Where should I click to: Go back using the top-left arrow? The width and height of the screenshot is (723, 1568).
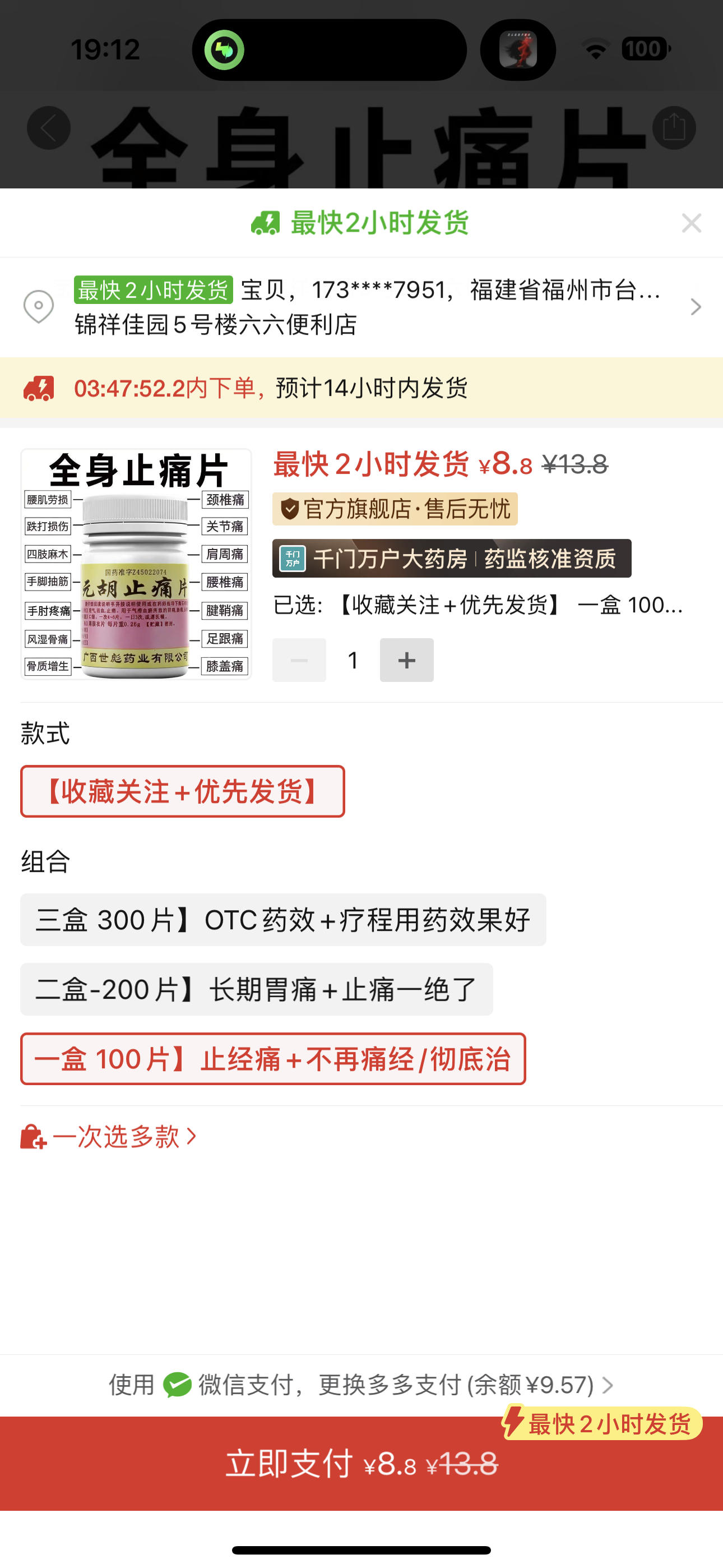click(x=49, y=128)
